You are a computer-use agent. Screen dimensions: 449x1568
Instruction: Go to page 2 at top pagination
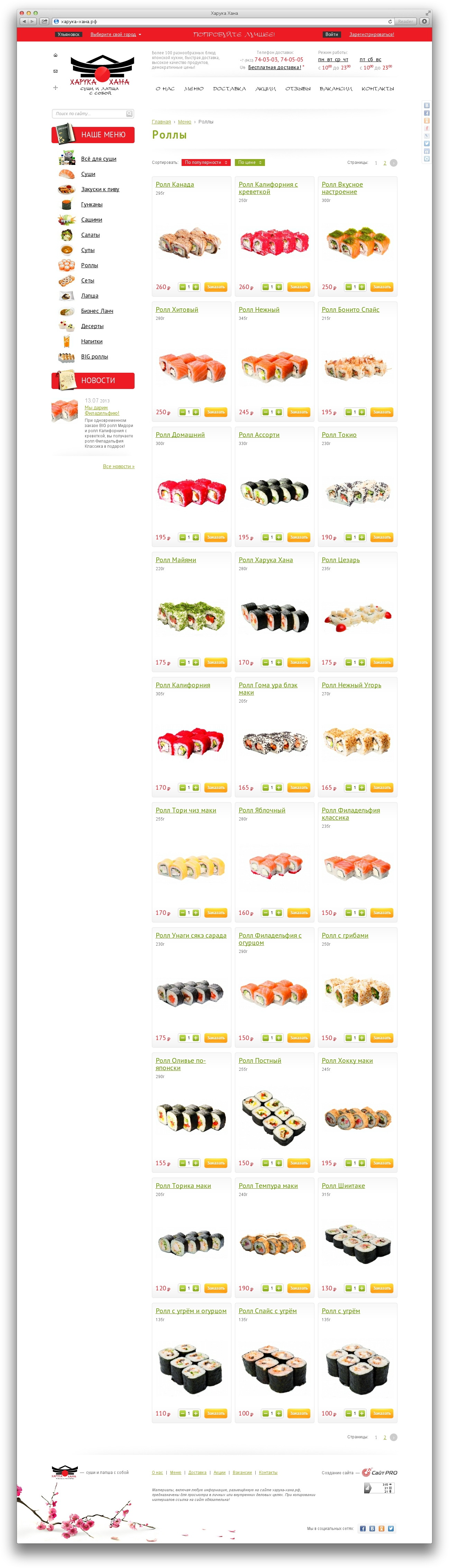pos(384,163)
